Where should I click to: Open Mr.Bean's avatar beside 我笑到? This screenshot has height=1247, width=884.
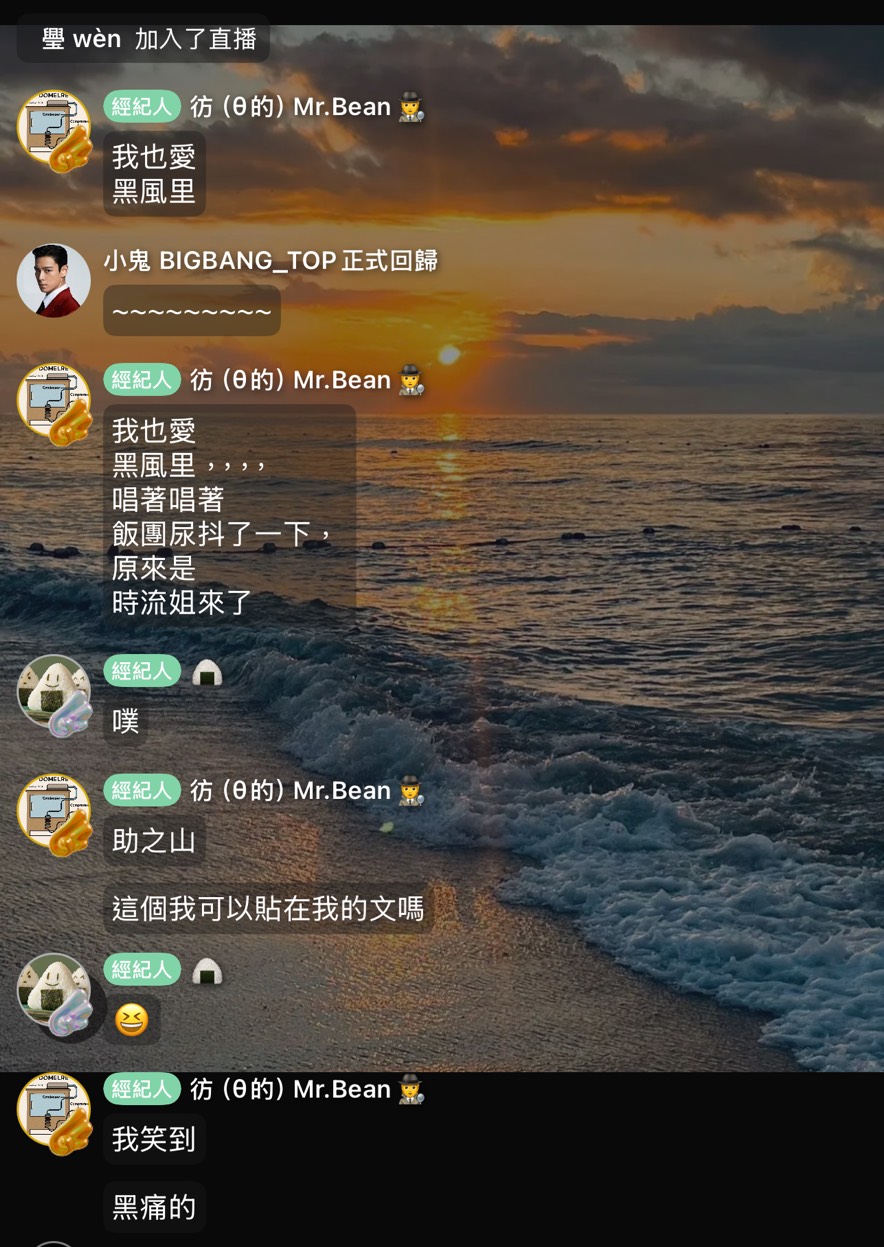click(x=54, y=1110)
